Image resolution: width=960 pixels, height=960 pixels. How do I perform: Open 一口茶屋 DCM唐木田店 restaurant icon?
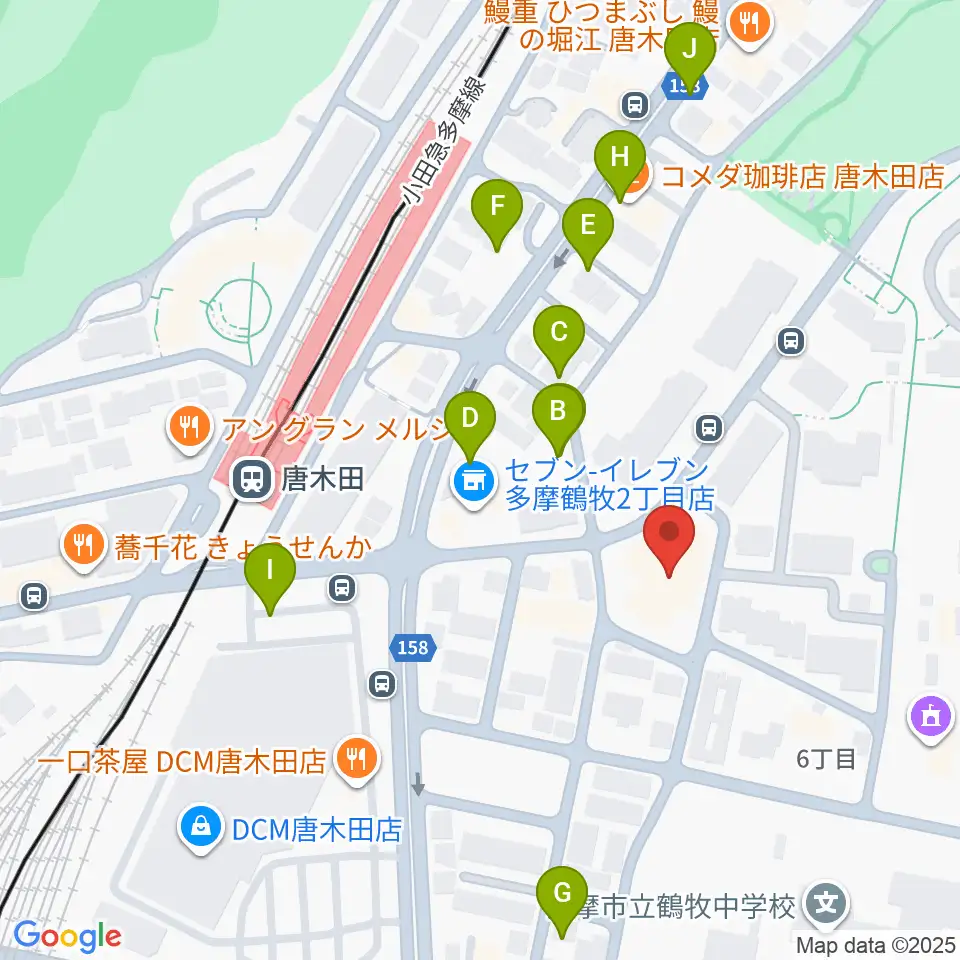coord(357,761)
